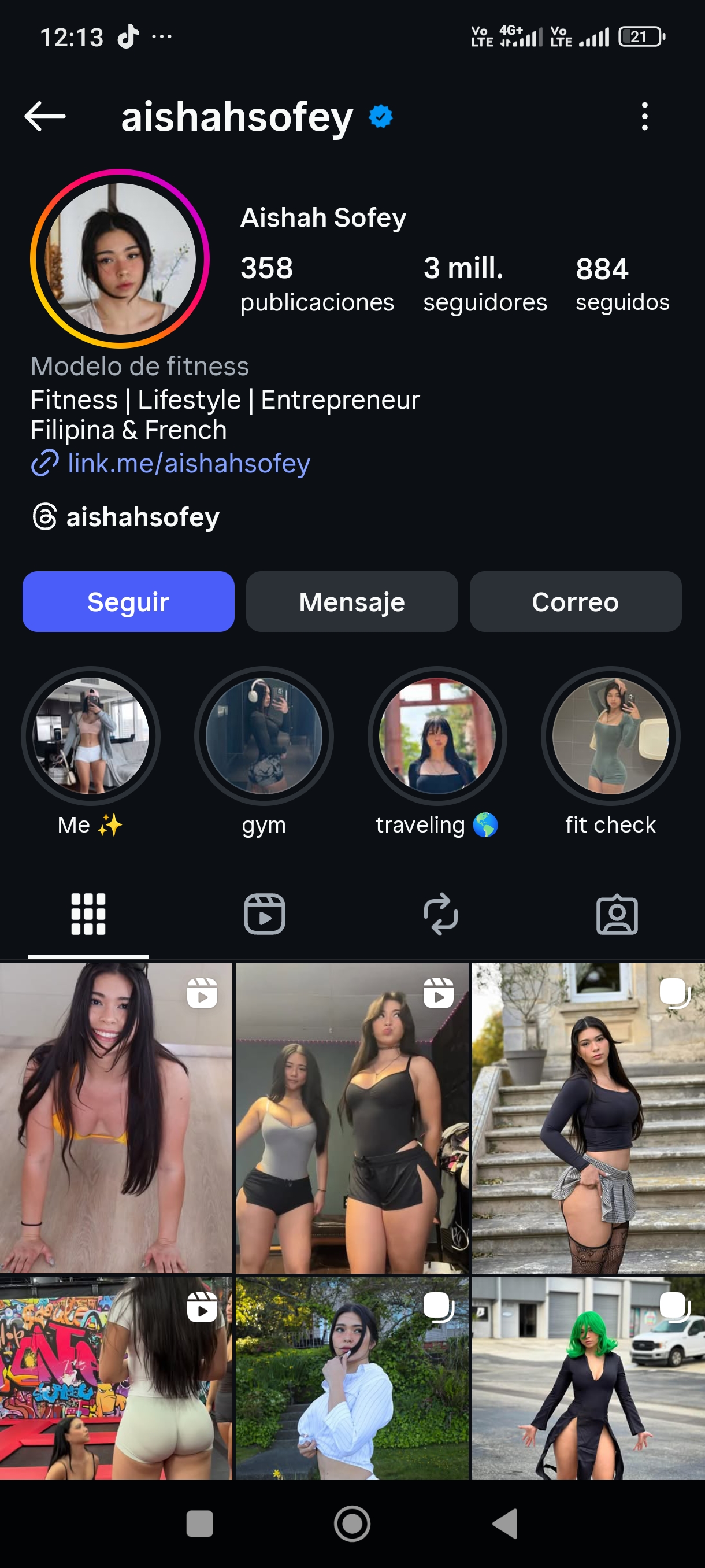
Task: Open the link.me/aishahsofey link
Action: pyautogui.click(x=188, y=463)
